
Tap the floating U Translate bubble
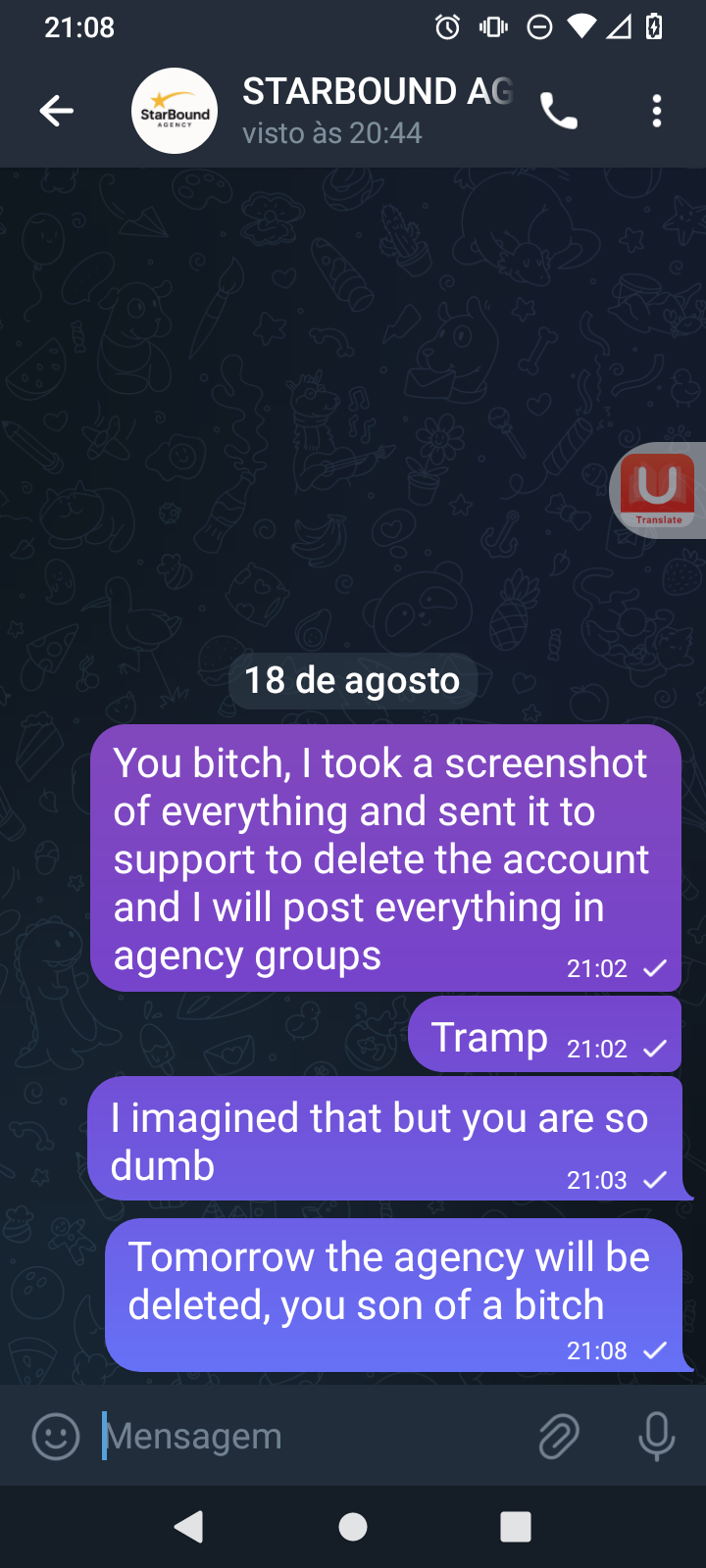coord(659,490)
